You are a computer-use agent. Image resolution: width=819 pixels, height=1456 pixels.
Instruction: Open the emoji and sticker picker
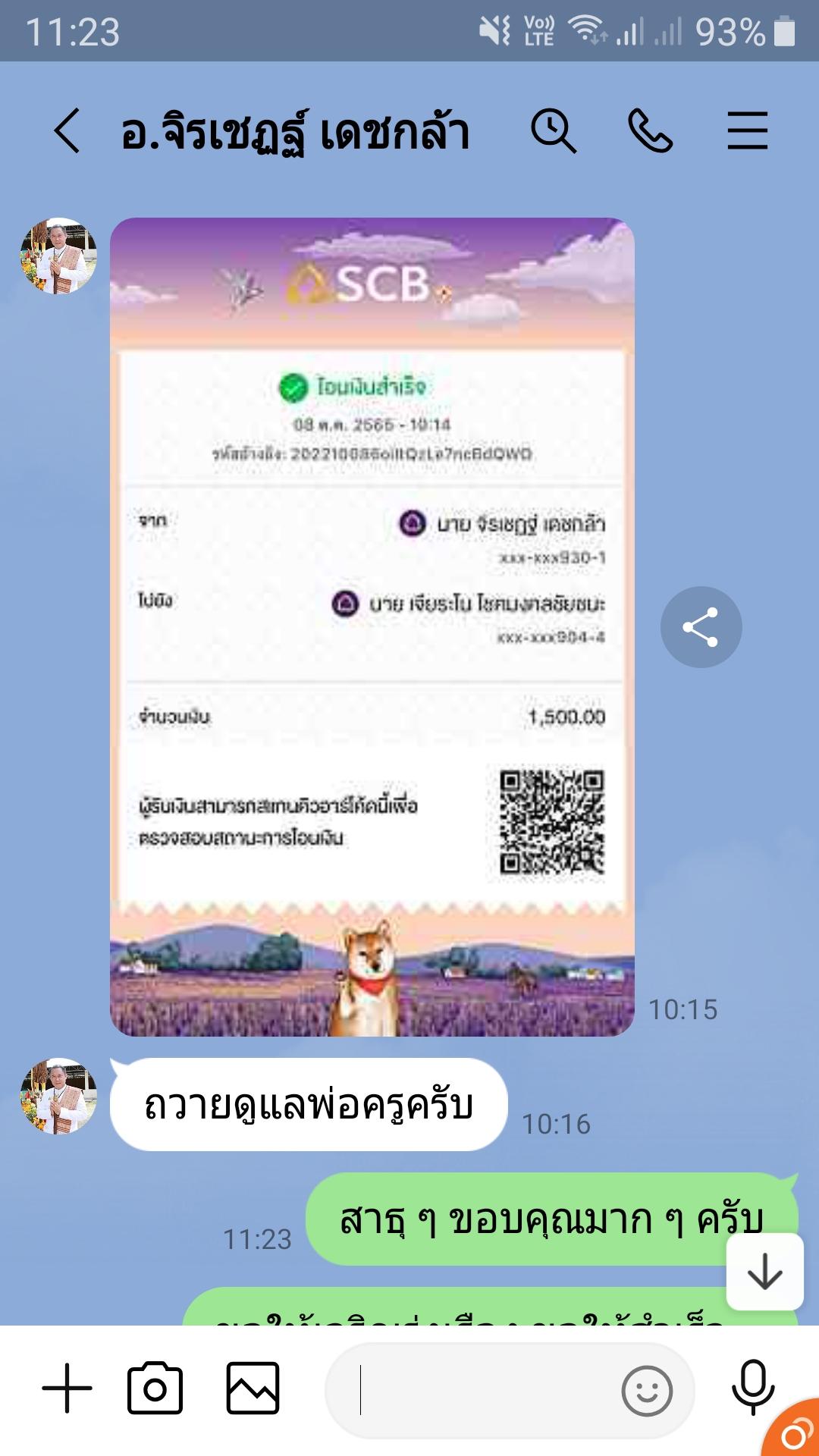click(x=646, y=1391)
